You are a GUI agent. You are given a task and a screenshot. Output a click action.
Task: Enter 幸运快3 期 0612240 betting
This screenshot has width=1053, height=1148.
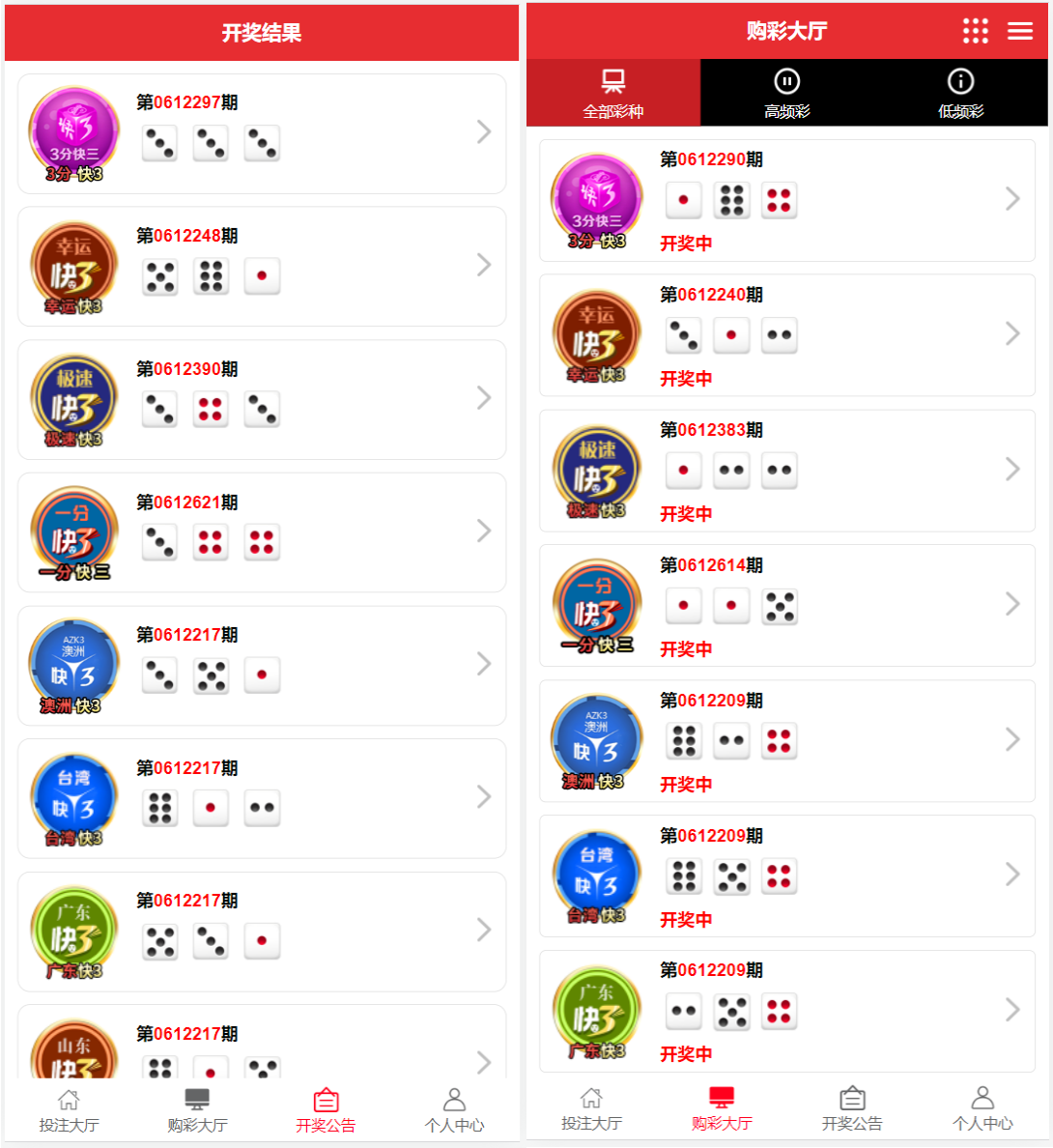(x=786, y=335)
